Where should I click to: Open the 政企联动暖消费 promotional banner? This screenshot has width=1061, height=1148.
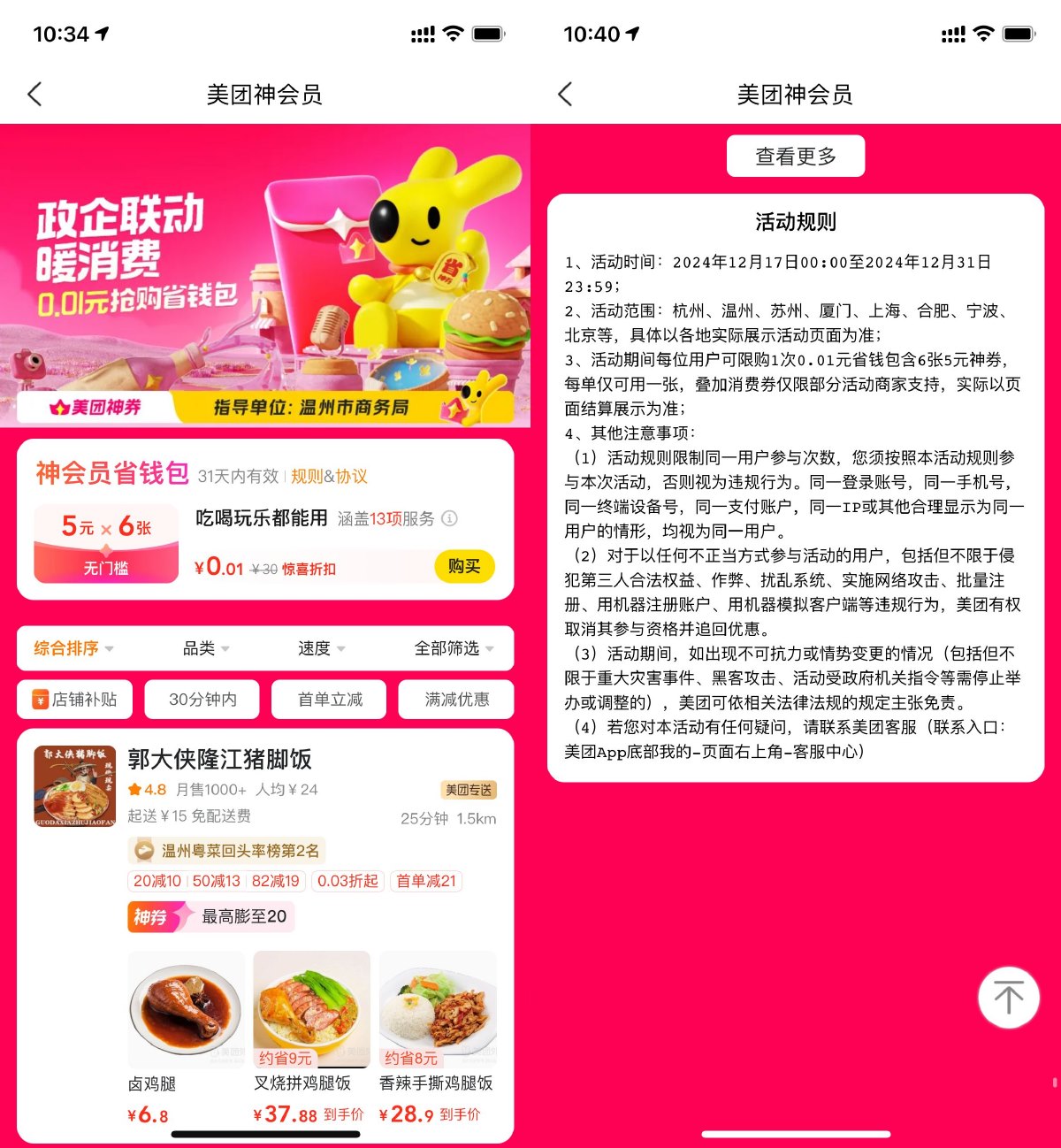point(265,274)
